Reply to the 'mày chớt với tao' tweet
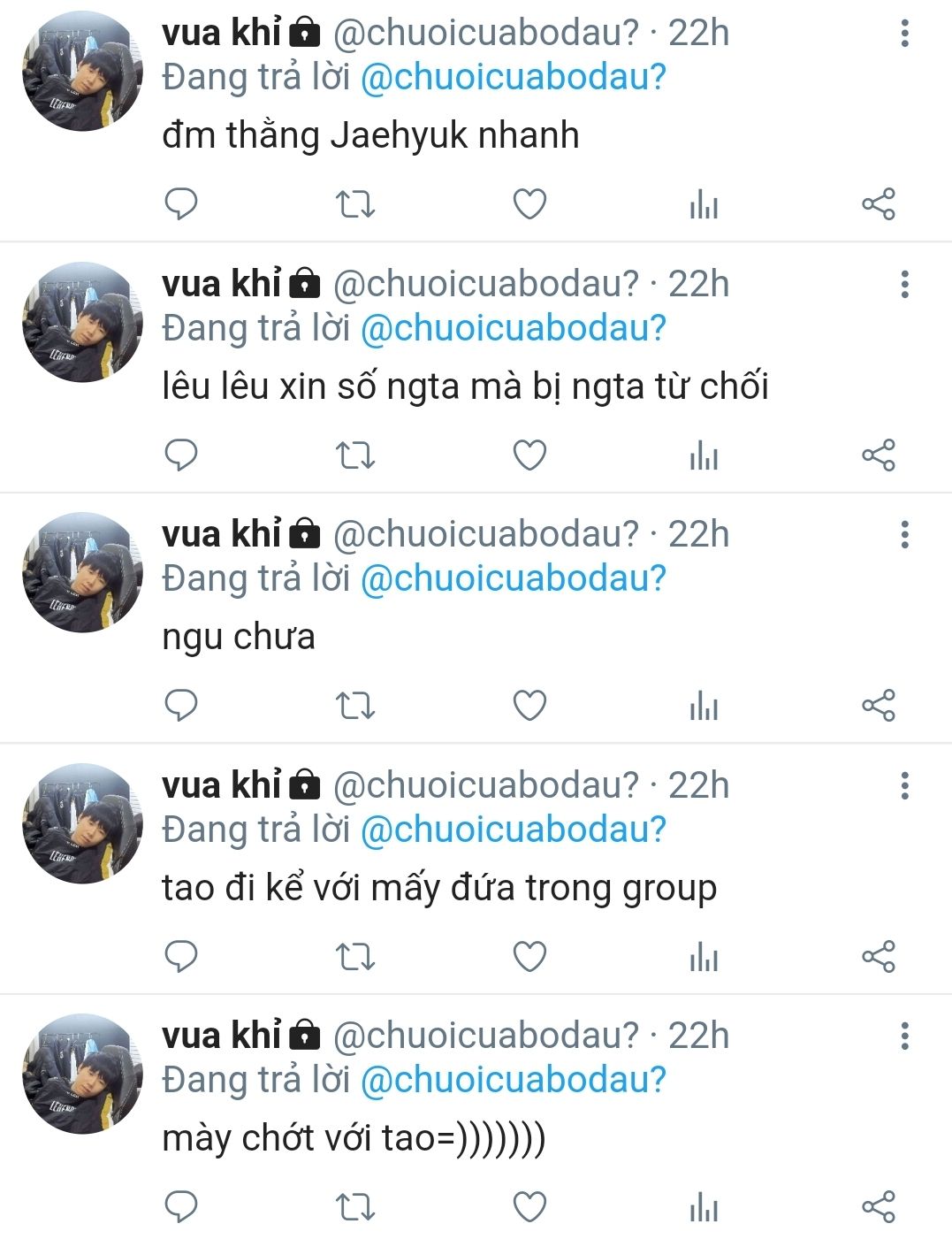The image size is (952, 1239). click(x=181, y=1206)
